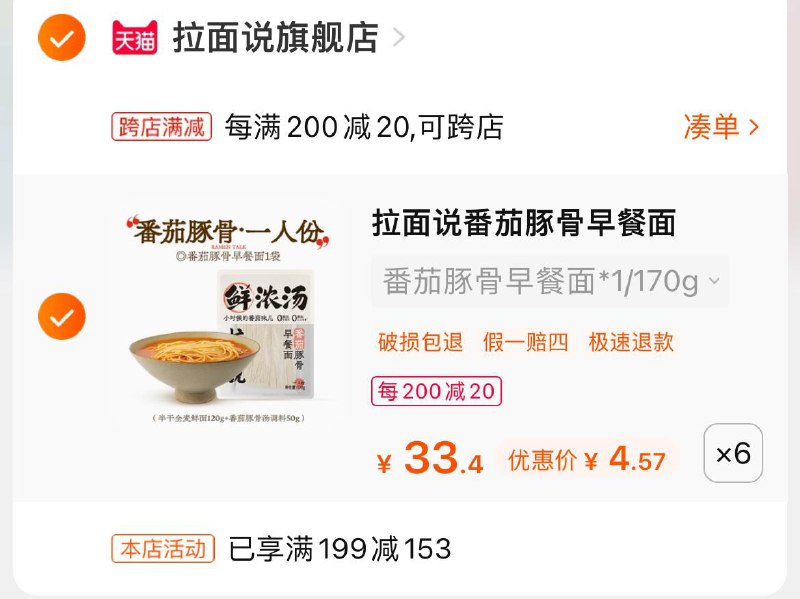Tap 凑单 to add more items
Viewport: 800px width, 599px height.
721,127
